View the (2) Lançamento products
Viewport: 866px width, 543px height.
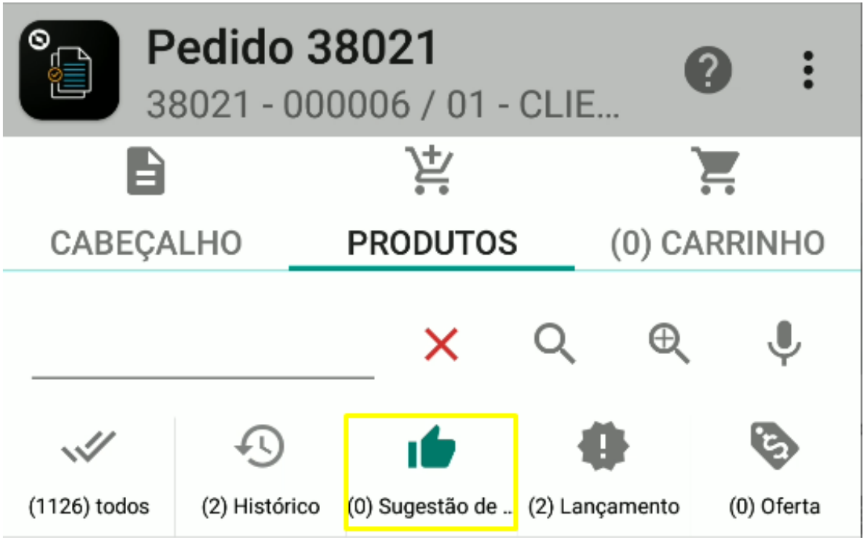click(603, 475)
